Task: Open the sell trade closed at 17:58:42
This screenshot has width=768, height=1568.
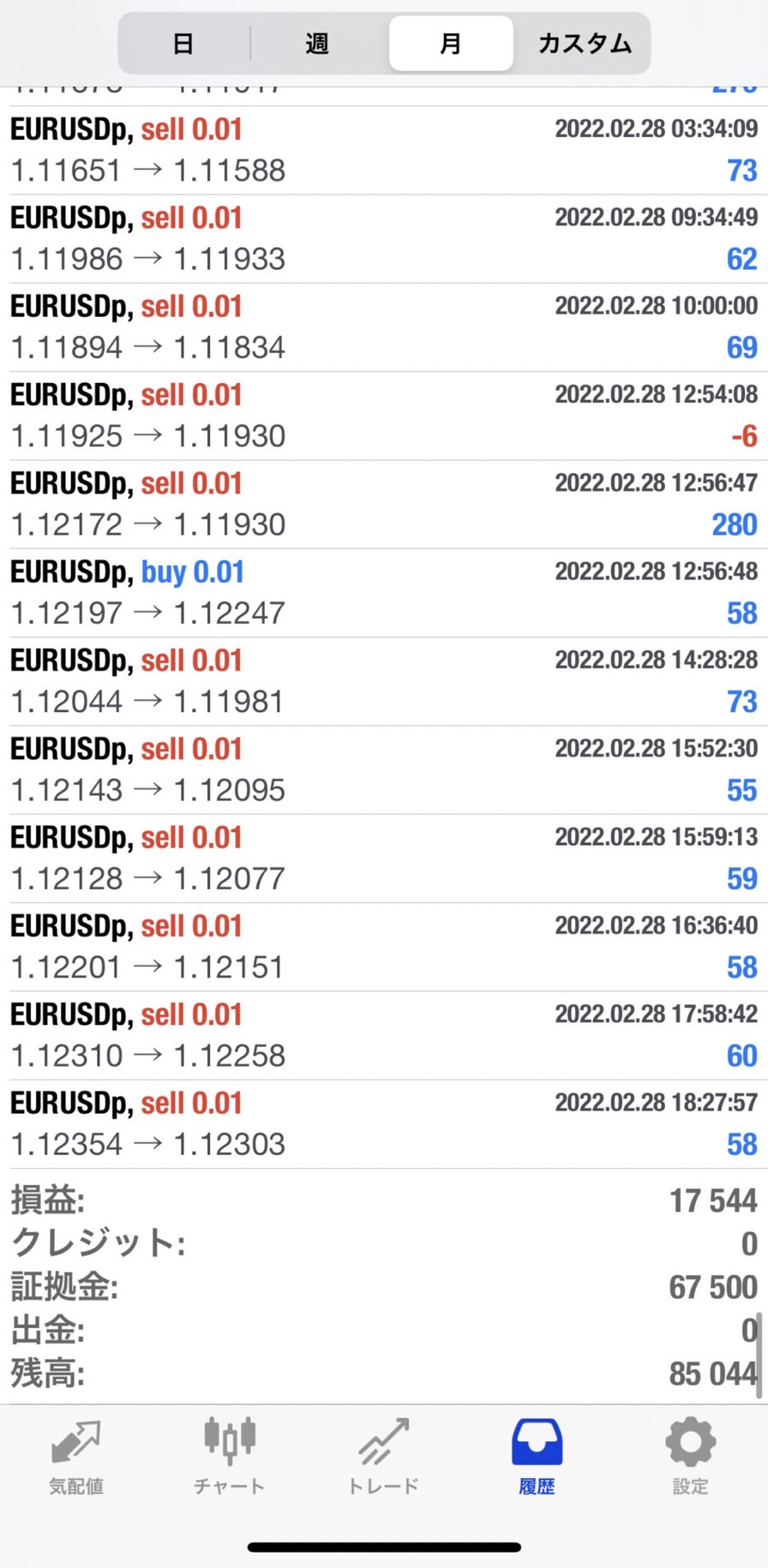Action: point(384,1036)
